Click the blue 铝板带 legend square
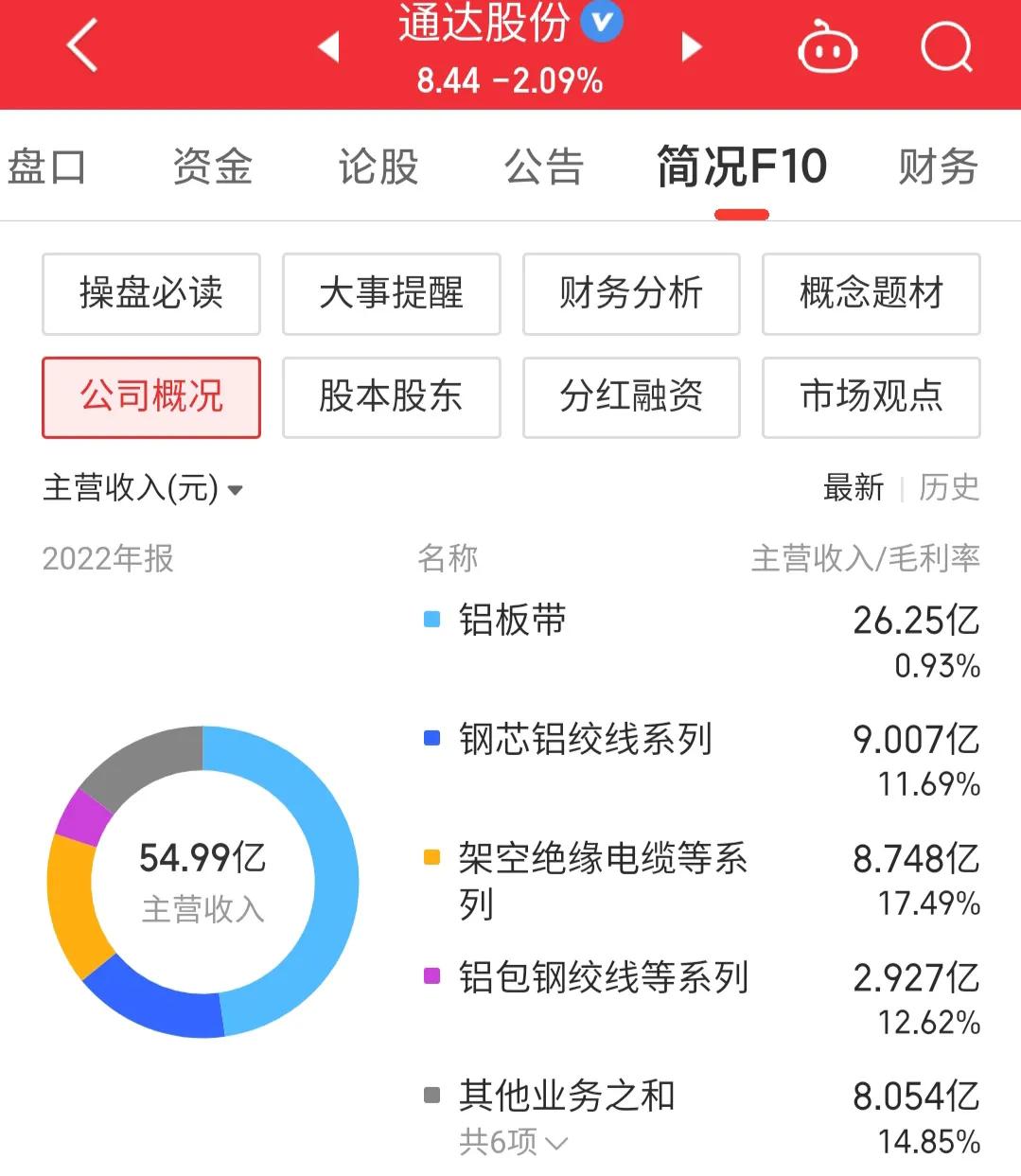 click(431, 619)
